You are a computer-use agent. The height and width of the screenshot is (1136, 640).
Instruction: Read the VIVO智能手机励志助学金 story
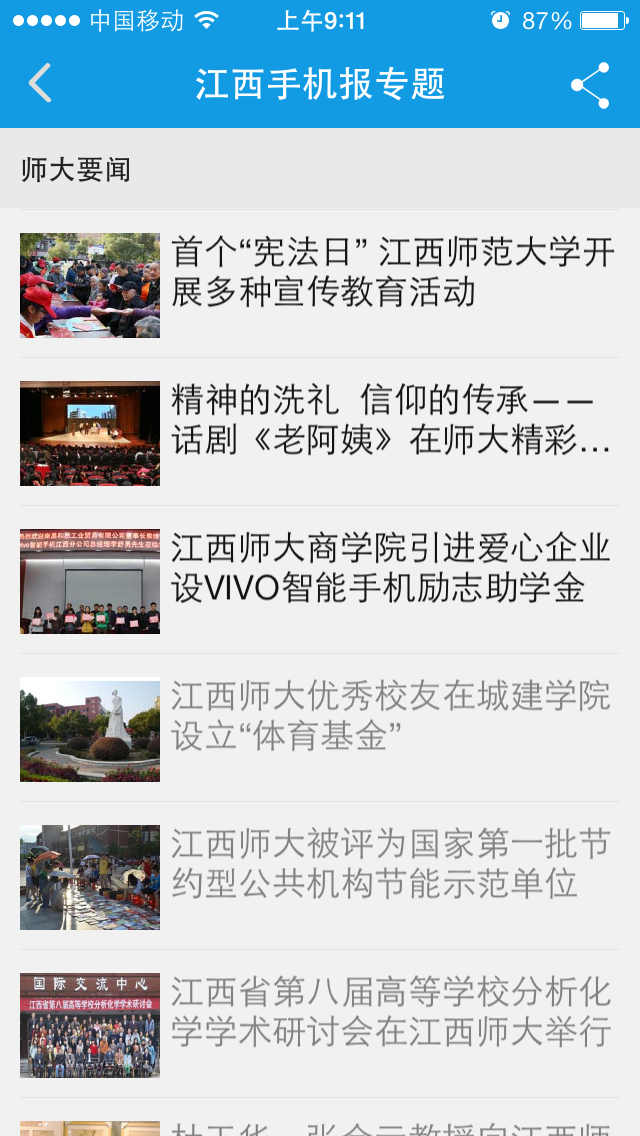[320, 580]
